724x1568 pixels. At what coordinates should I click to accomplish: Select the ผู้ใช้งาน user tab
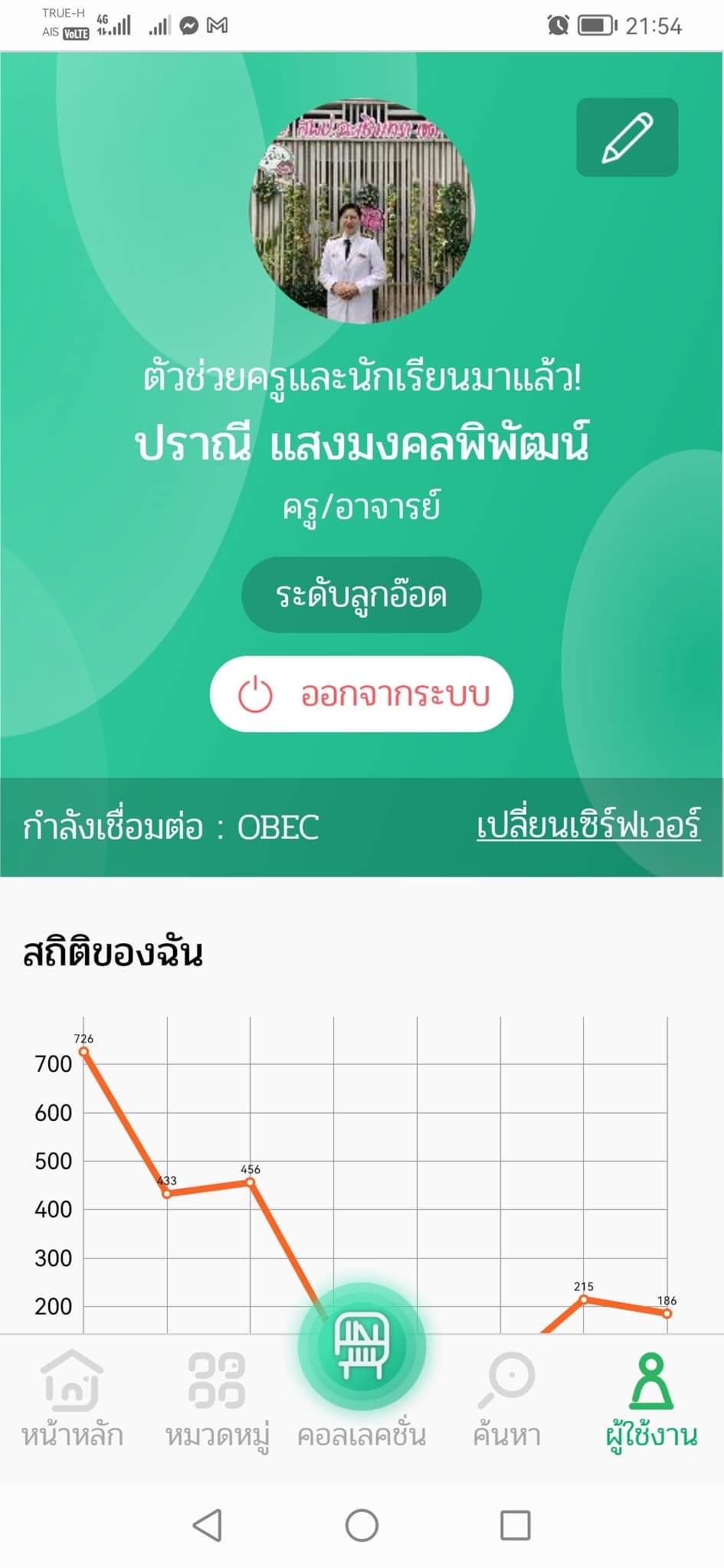click(x=651, y=1398)
